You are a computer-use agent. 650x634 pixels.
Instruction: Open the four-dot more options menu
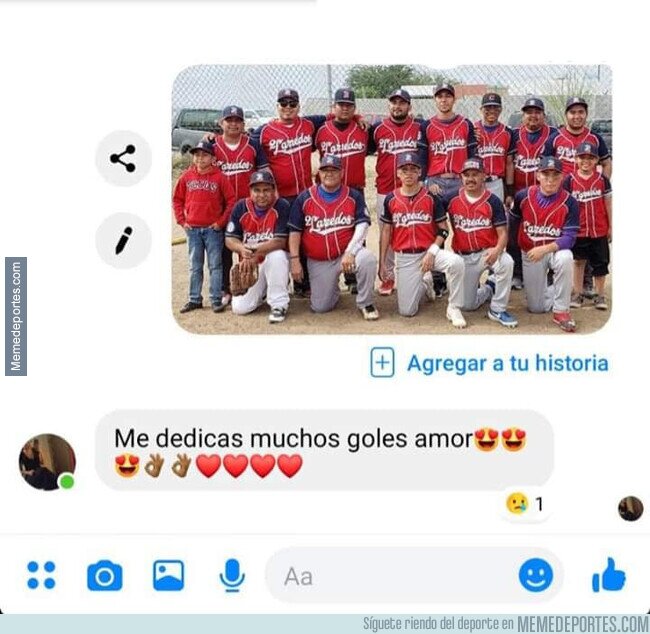[x=41, y=576]
